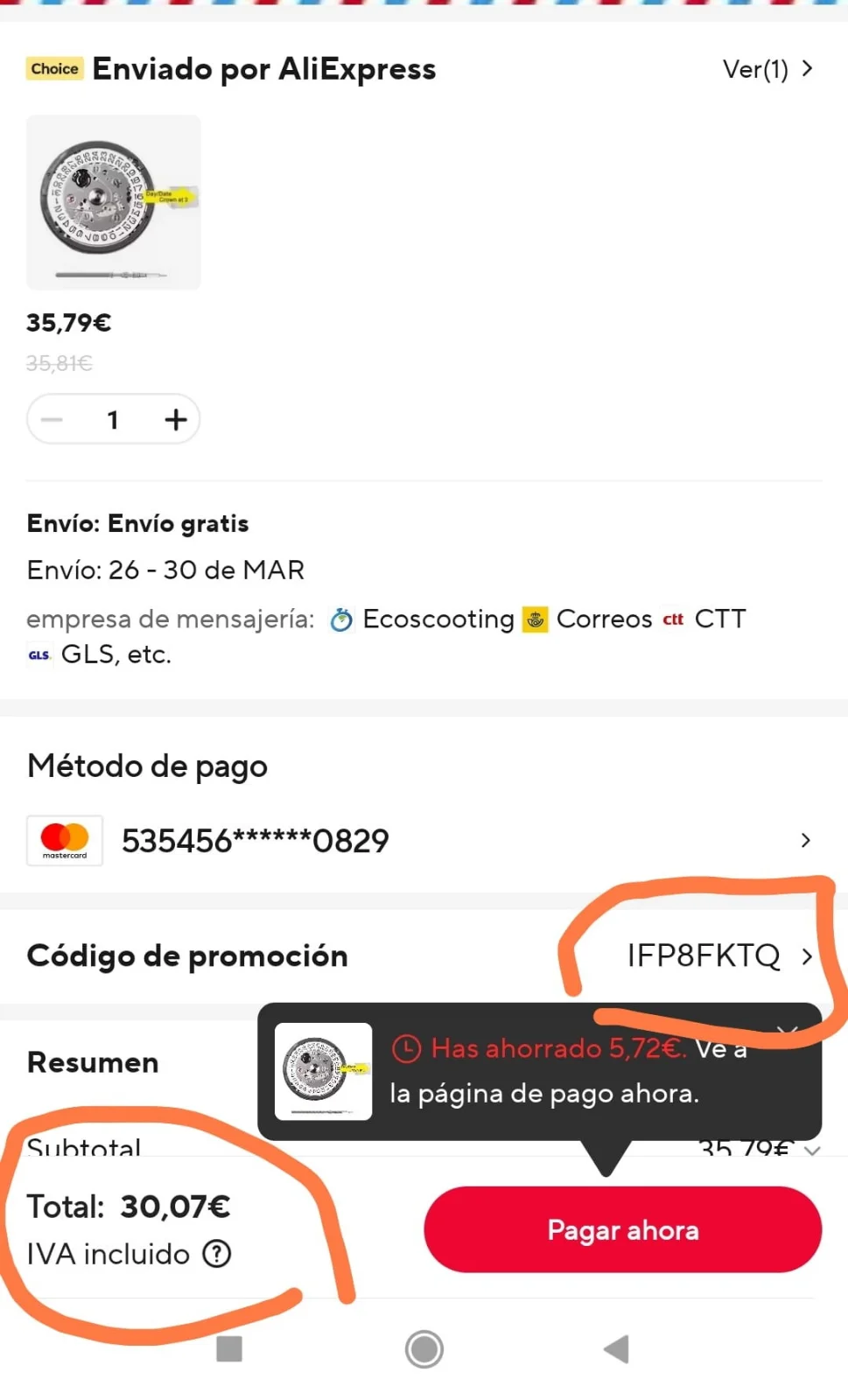The width and height of the screenshot is (848, 1400).
Task: Increase quantity with plus button
Action: click(176, 420)
